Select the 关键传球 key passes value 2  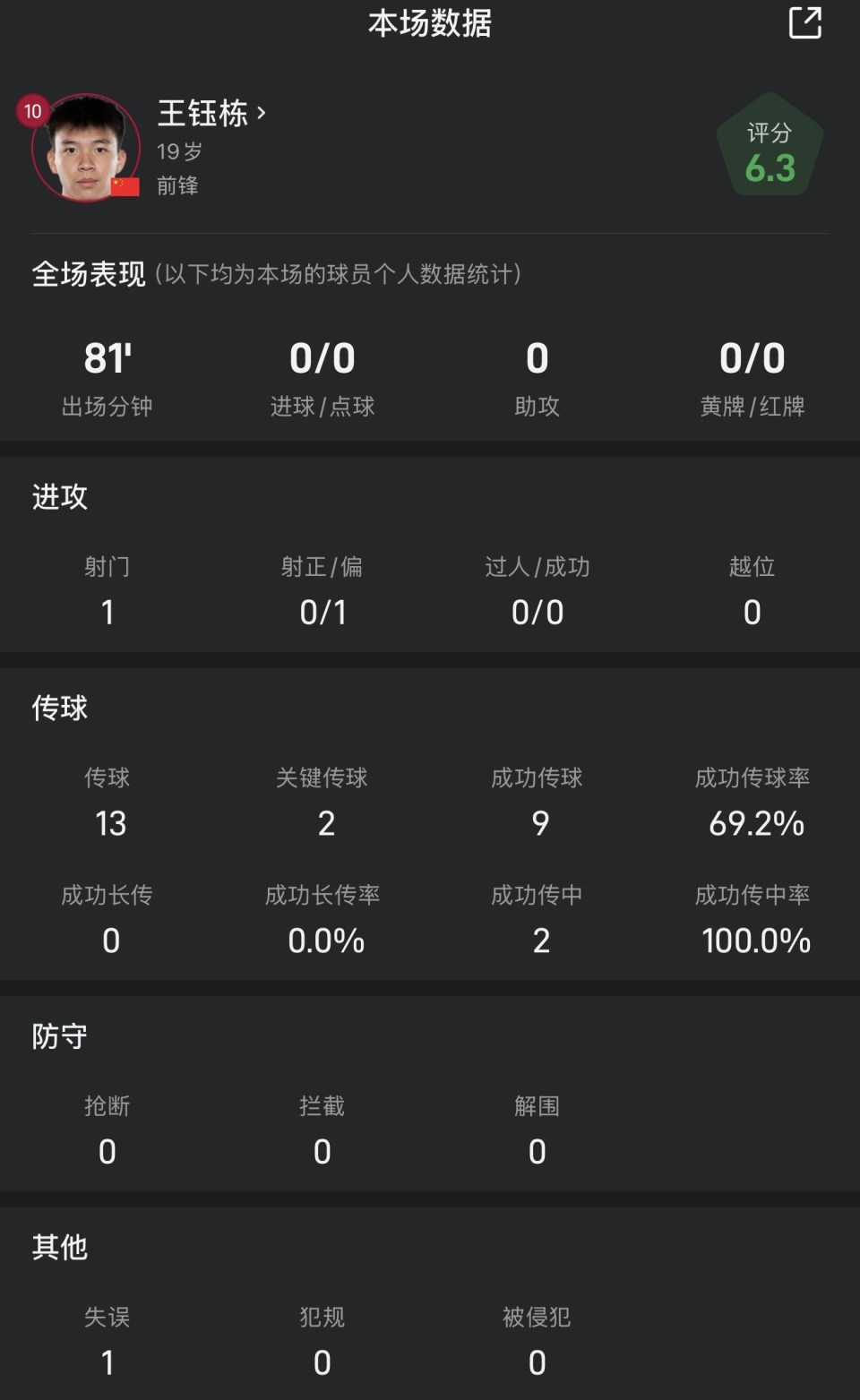pyautogui.click(x=325, y=825)
